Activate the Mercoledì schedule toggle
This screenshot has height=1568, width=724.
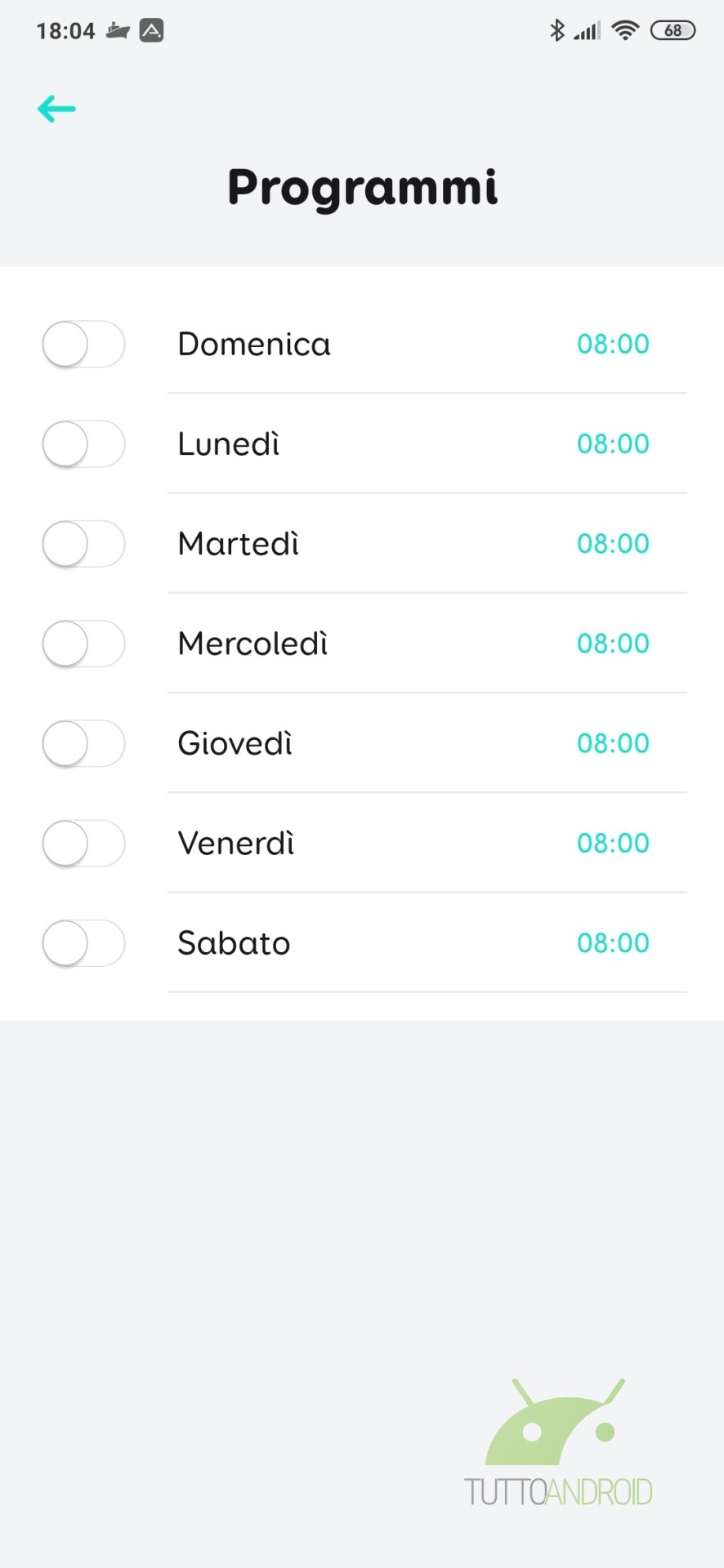point(83,644)
